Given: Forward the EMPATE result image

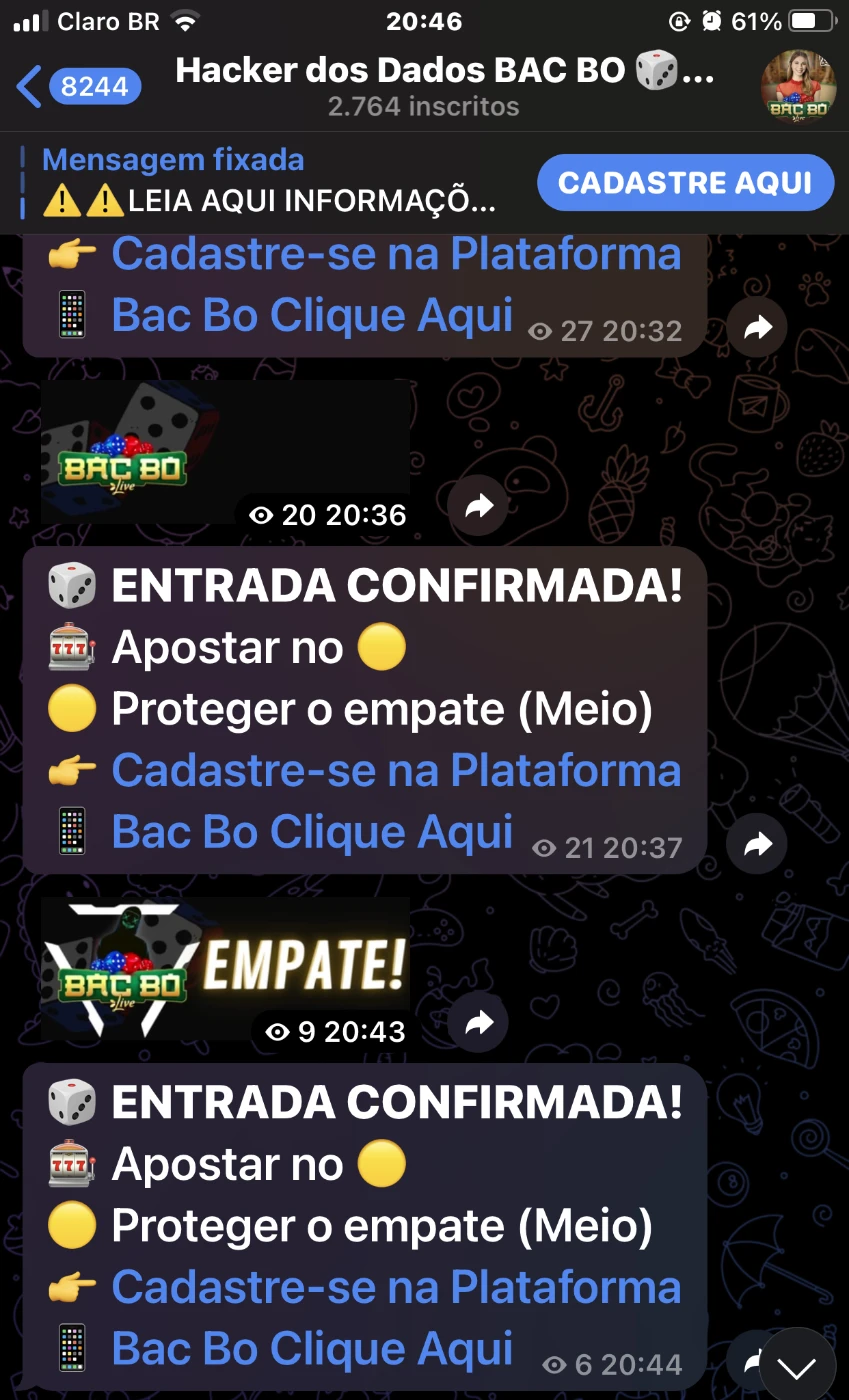Looking at the screenshot, I should pyautogui.click(x=478, y=1022).
